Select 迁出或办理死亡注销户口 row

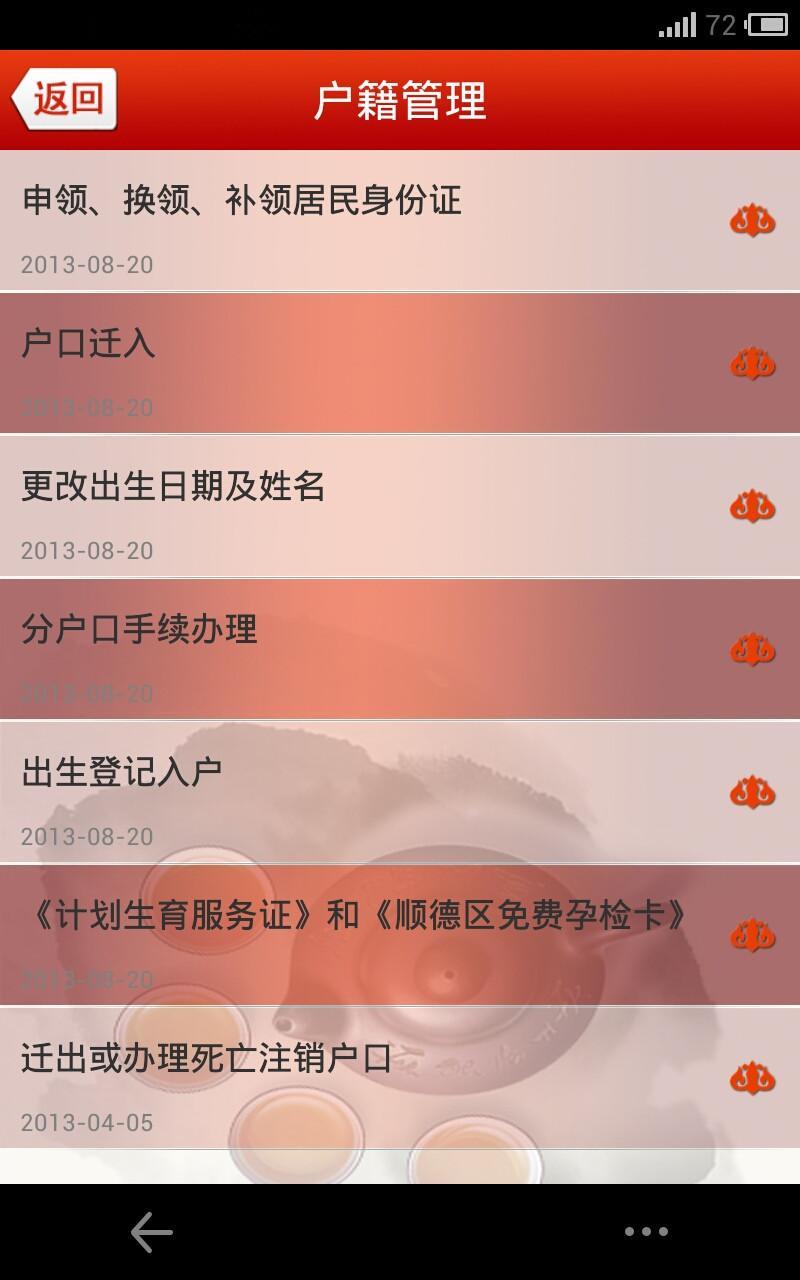(400, 1079)
